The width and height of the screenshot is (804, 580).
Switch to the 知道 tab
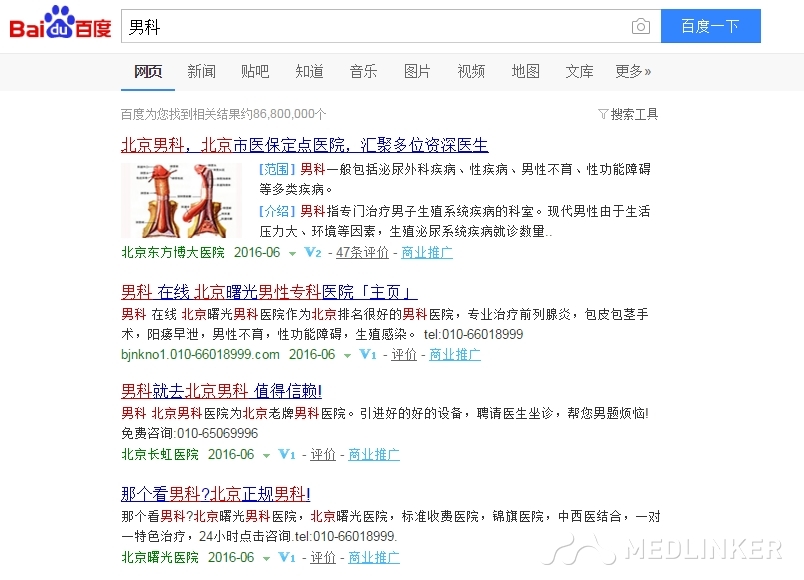tap(309, 71)
